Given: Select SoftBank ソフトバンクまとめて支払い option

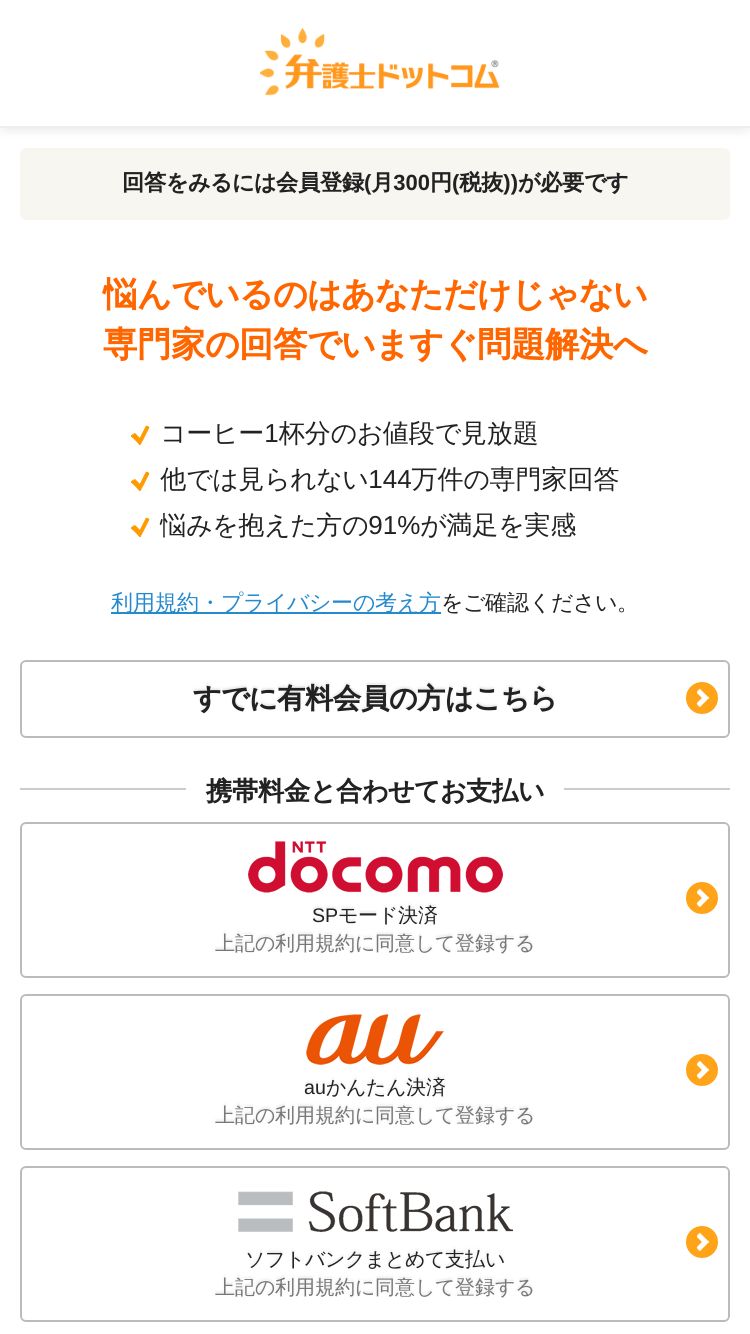Looking at the screenshot, I should [375, 1244].
